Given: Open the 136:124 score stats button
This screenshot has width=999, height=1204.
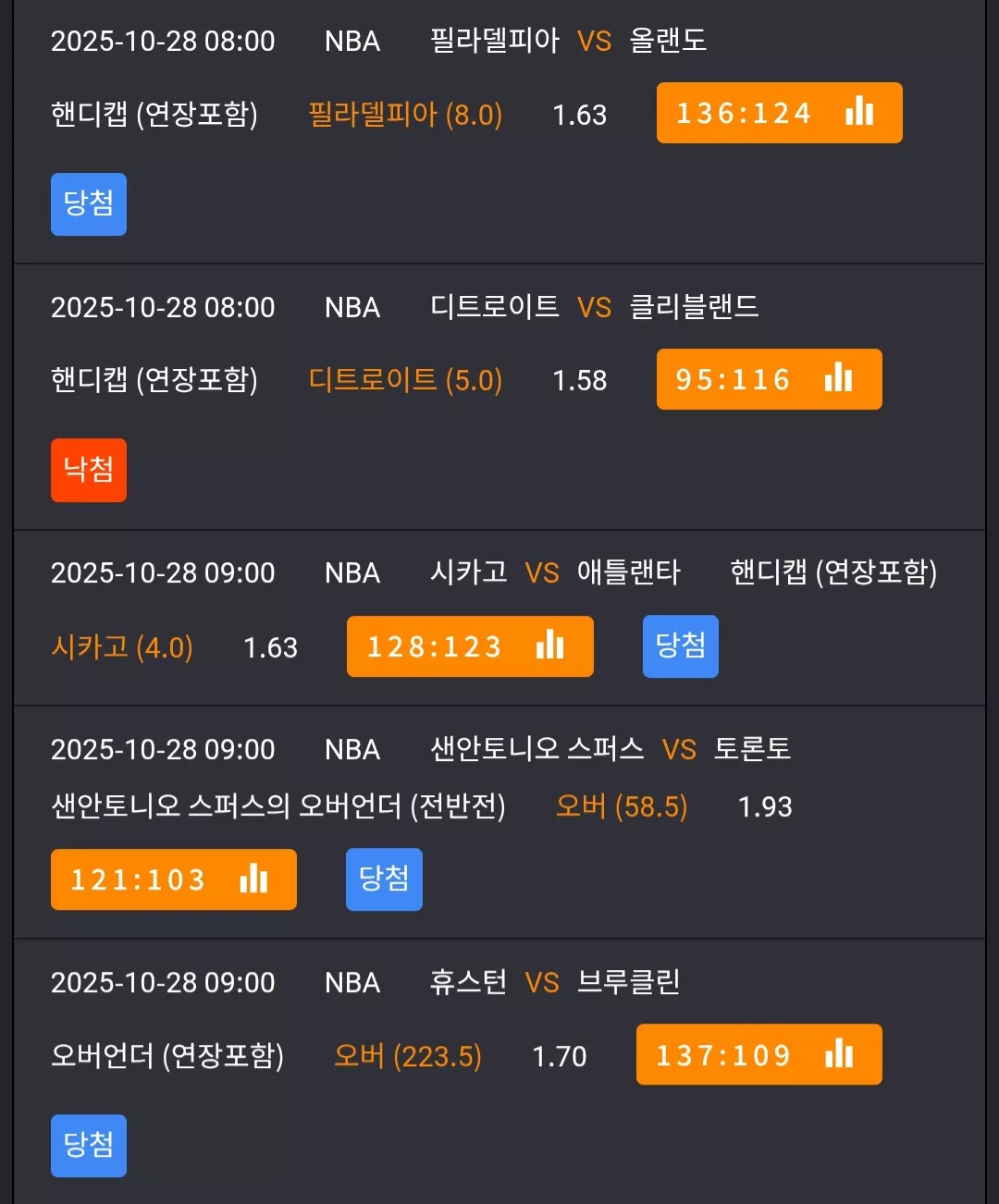Looking at the screenshot, I should [x=779, y=113].
